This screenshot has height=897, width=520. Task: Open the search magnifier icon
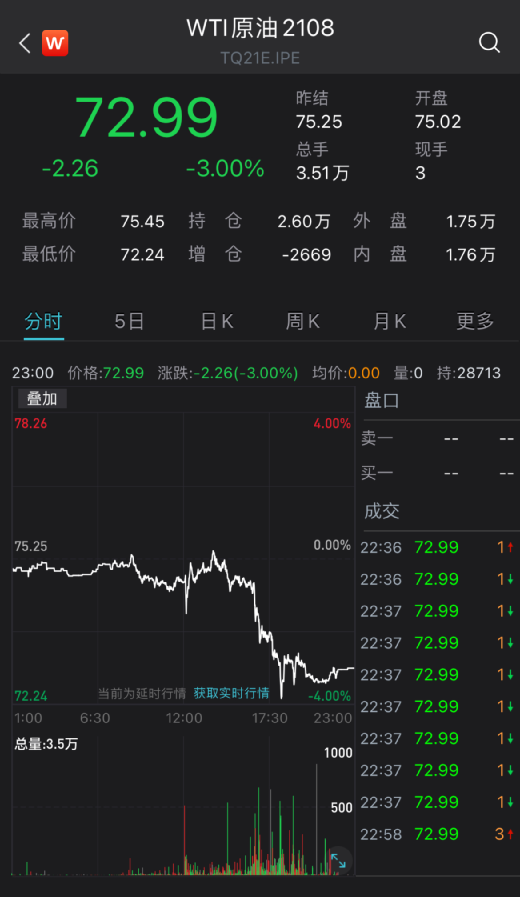[x=489, y=42]
